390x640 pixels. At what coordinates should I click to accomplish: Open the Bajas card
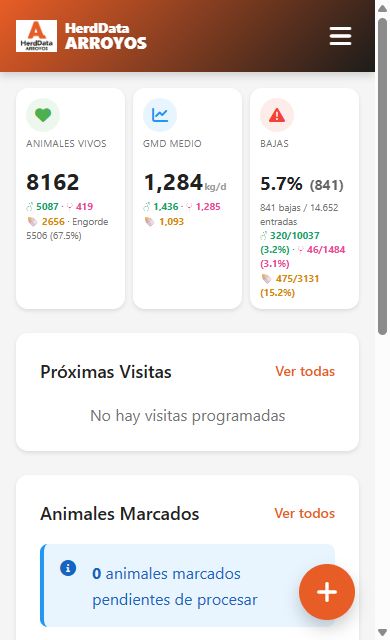(x=304, y=198)
